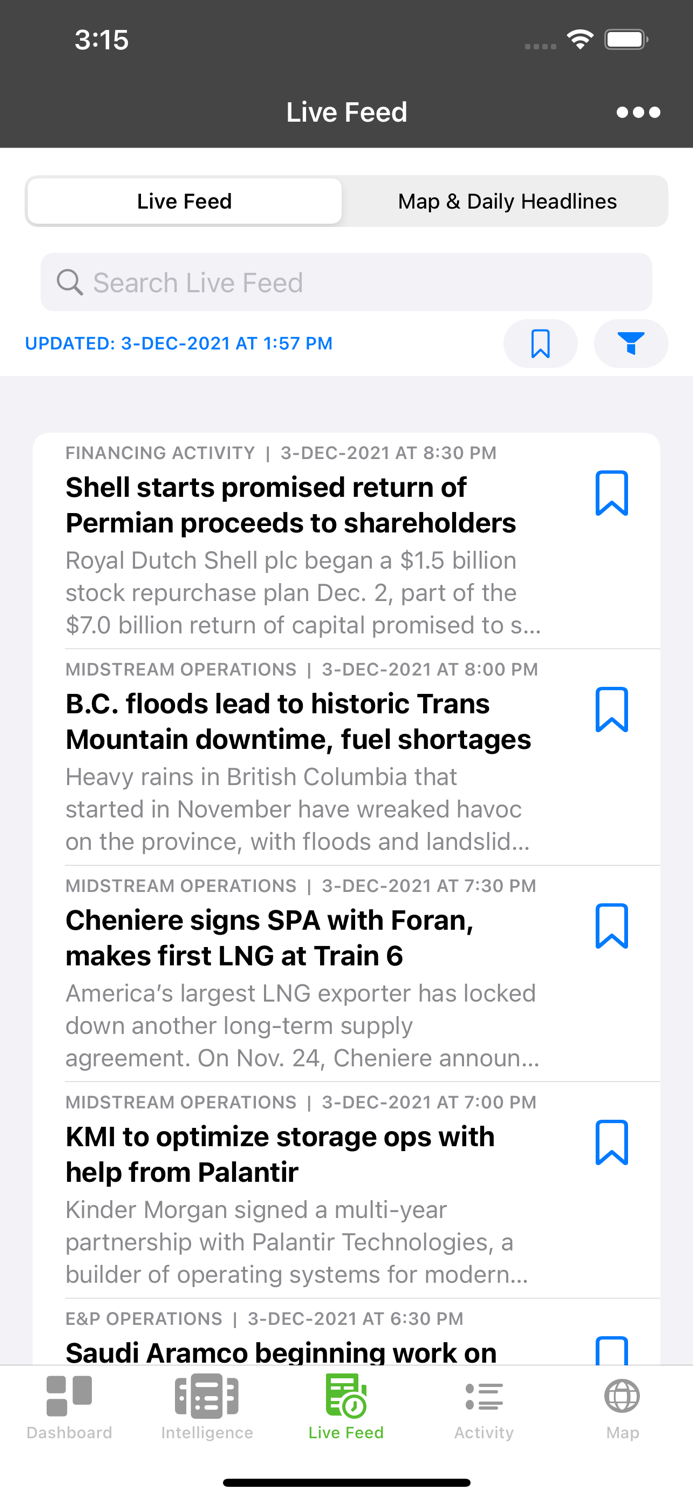Tap the Search Live Feed field
The image size is (693, 1500).
(x=346, y=282)
